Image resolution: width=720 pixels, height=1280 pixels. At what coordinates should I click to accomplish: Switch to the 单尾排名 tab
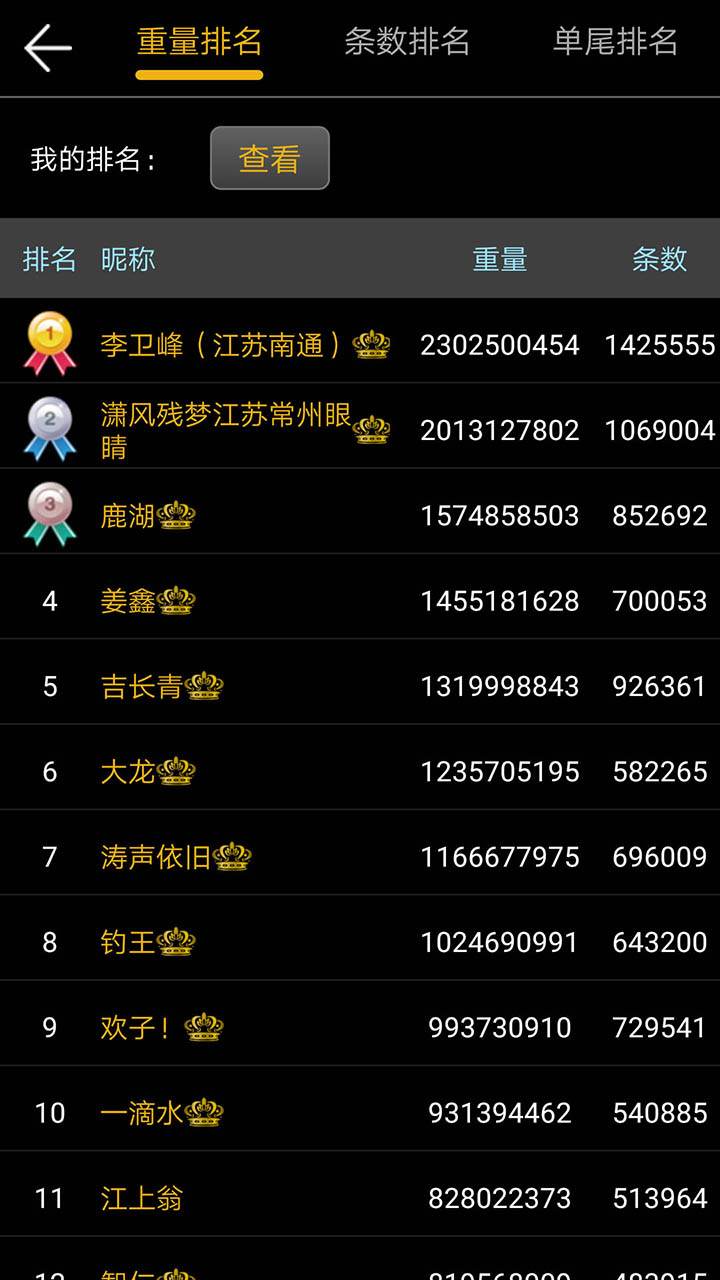(x=615, y=42)
